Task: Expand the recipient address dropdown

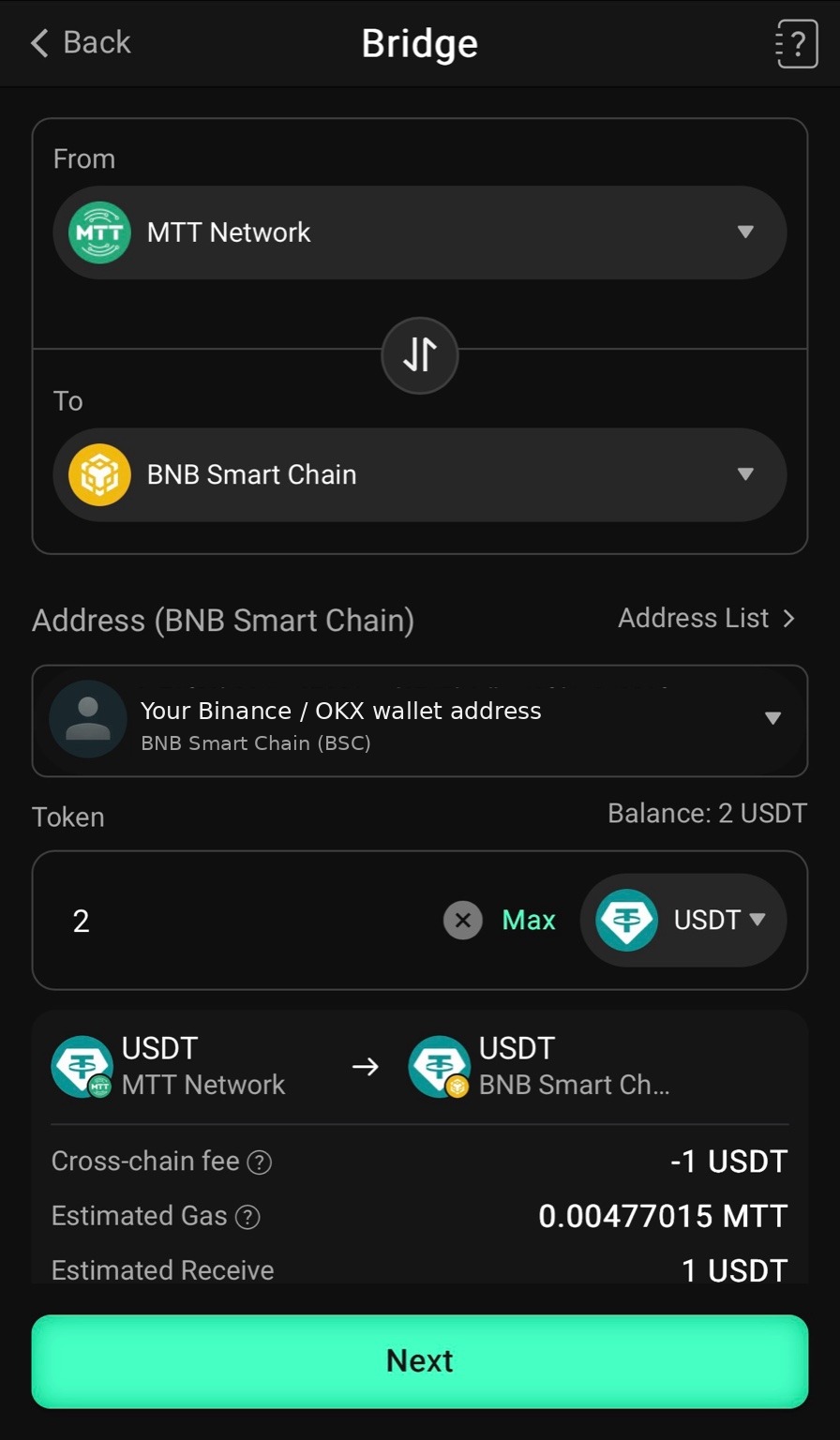Action: (x=772, y=719)
